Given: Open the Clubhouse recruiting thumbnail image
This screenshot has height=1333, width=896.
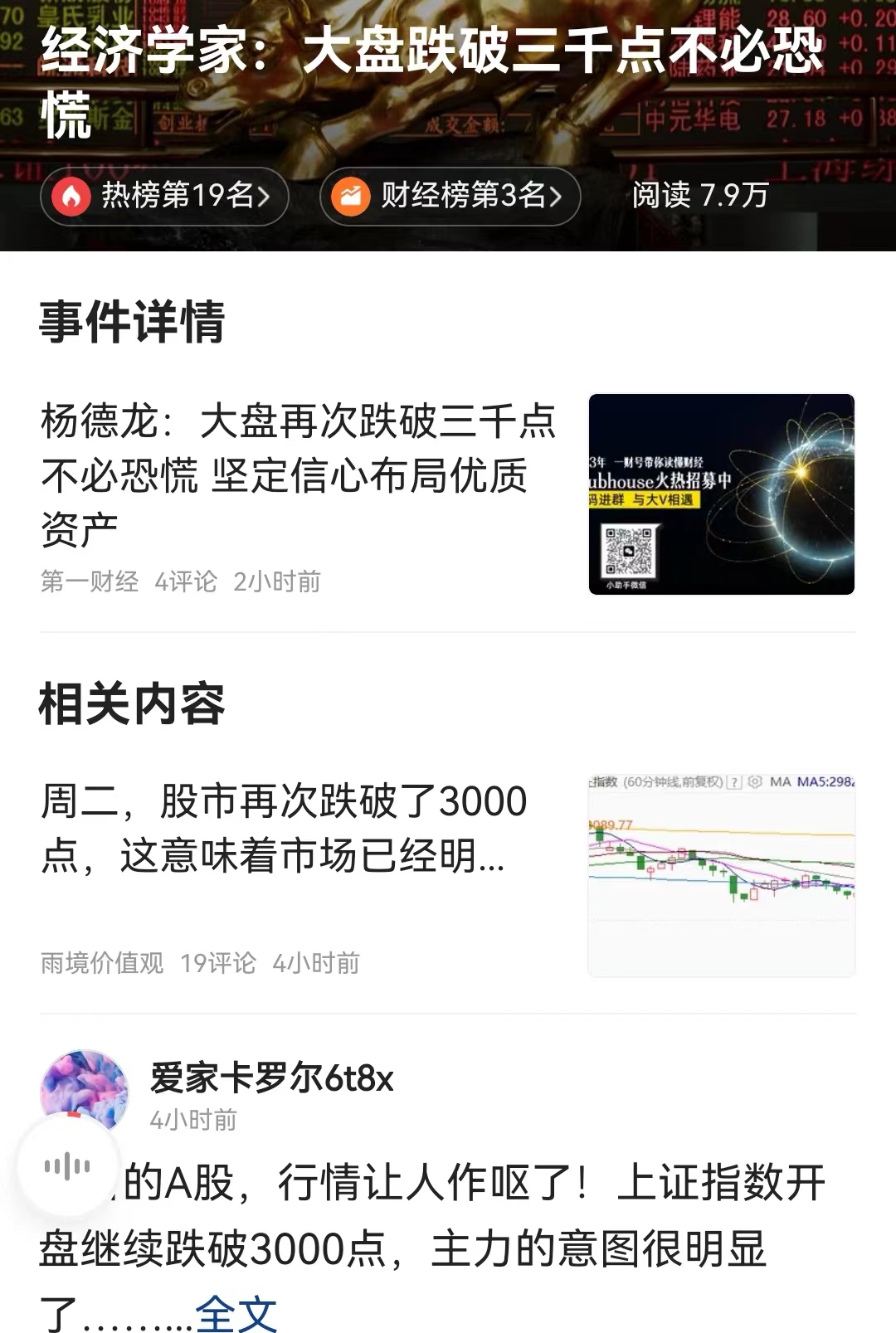Looking at the screenshot, I should (x=721, y=494).
